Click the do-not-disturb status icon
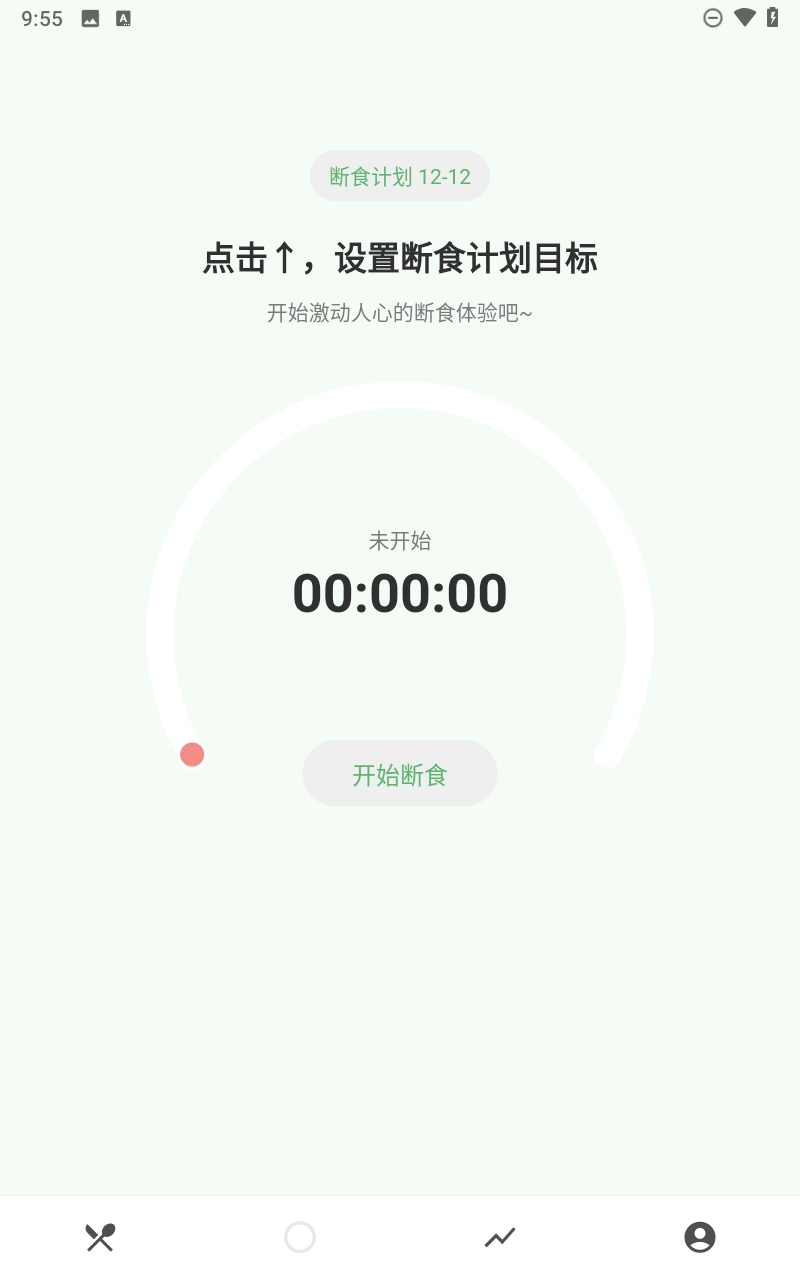The image size is (800, 1280). [713, 18]
